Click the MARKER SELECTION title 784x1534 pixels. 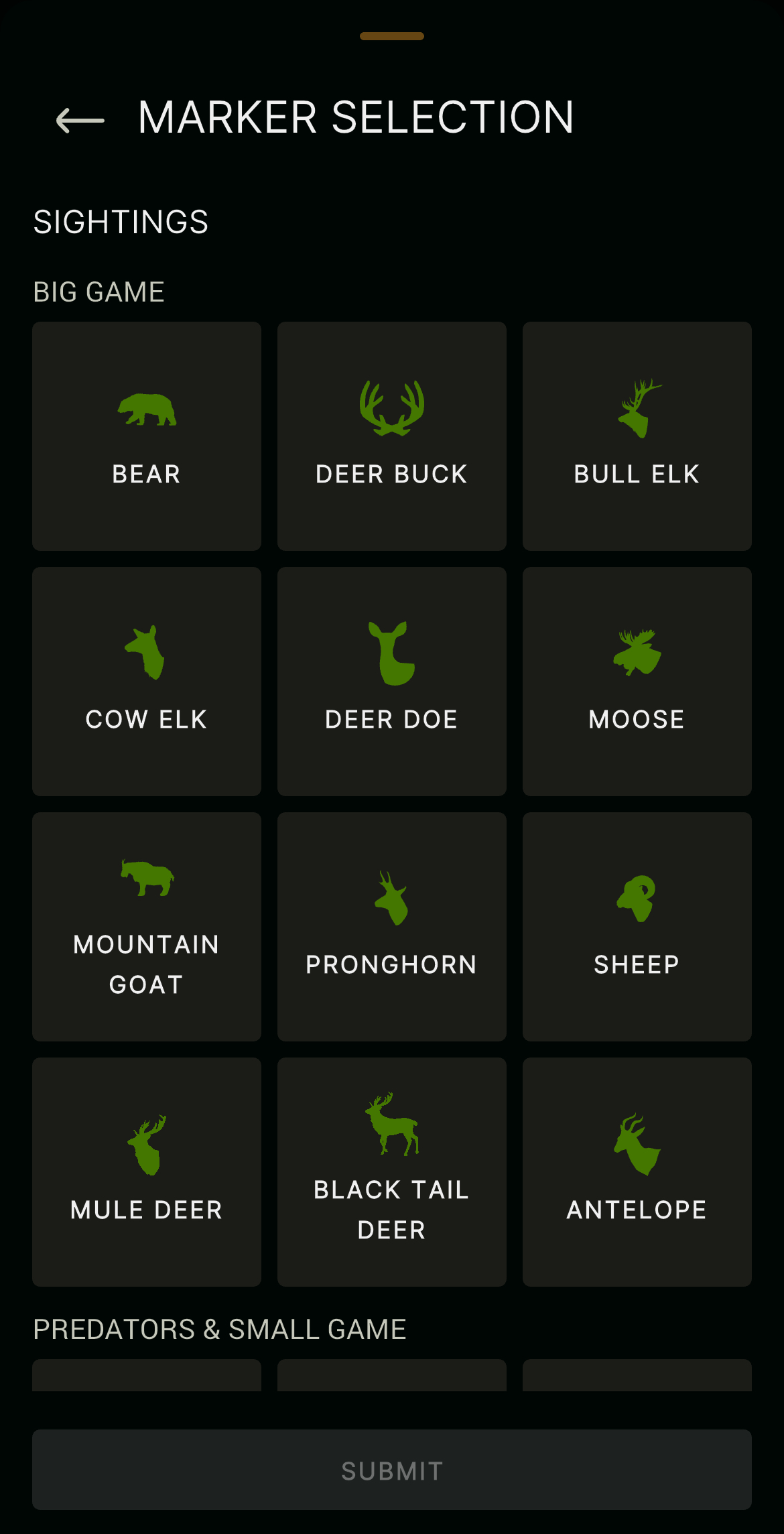pos(354,117)
